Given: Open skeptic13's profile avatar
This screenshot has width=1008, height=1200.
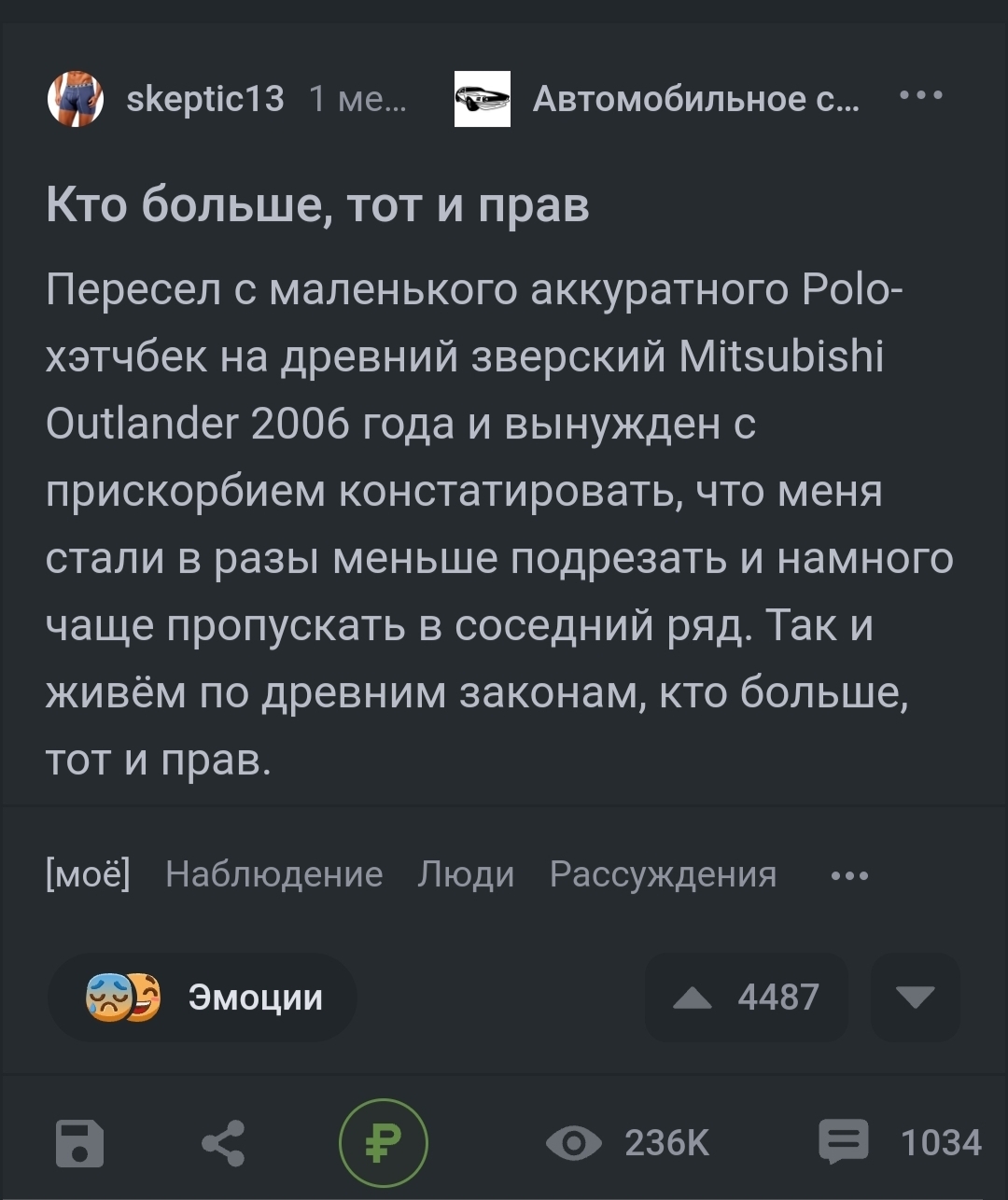Looking at the screenshot, I should pyautogui.click(x=76, y=98).
